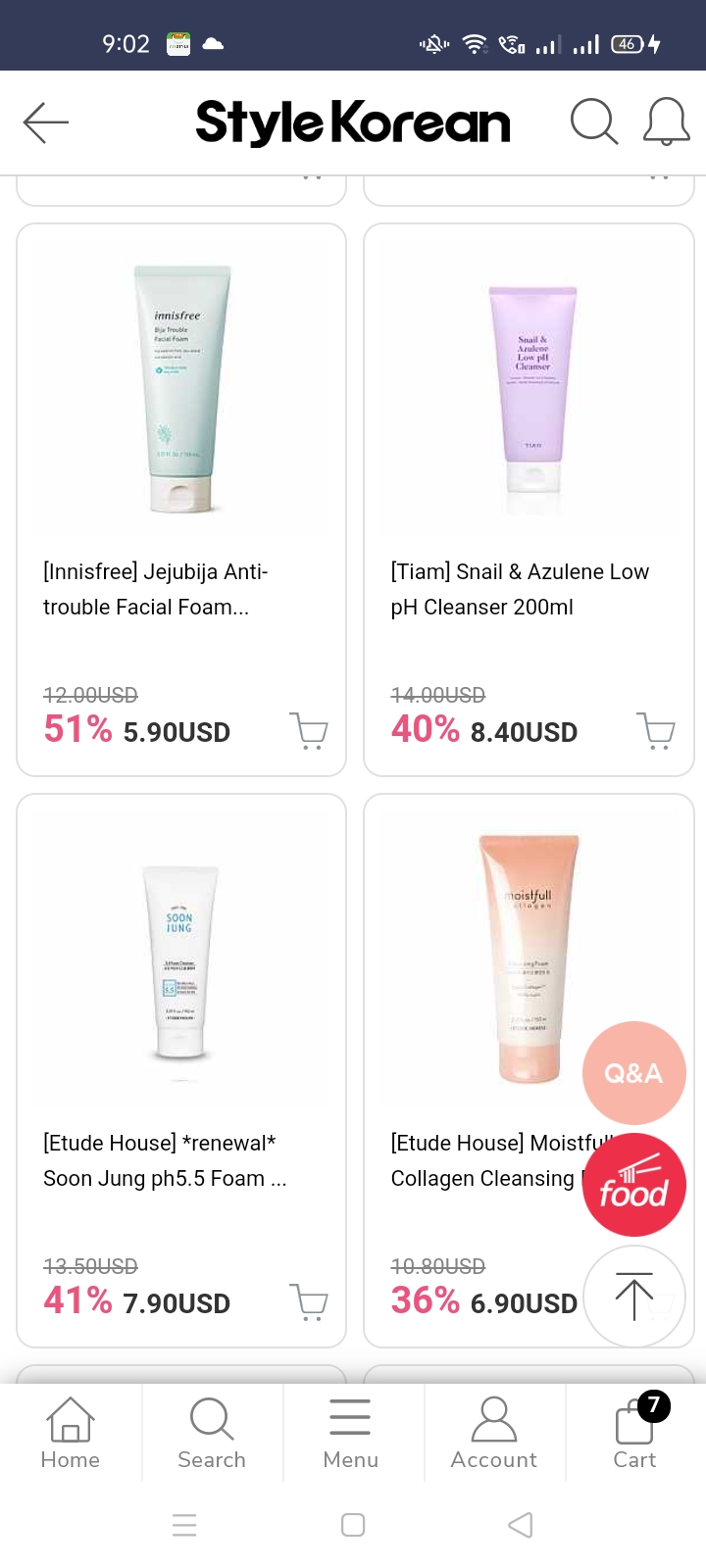
Task: Go back using the top arrow
Action: [45, 123]
